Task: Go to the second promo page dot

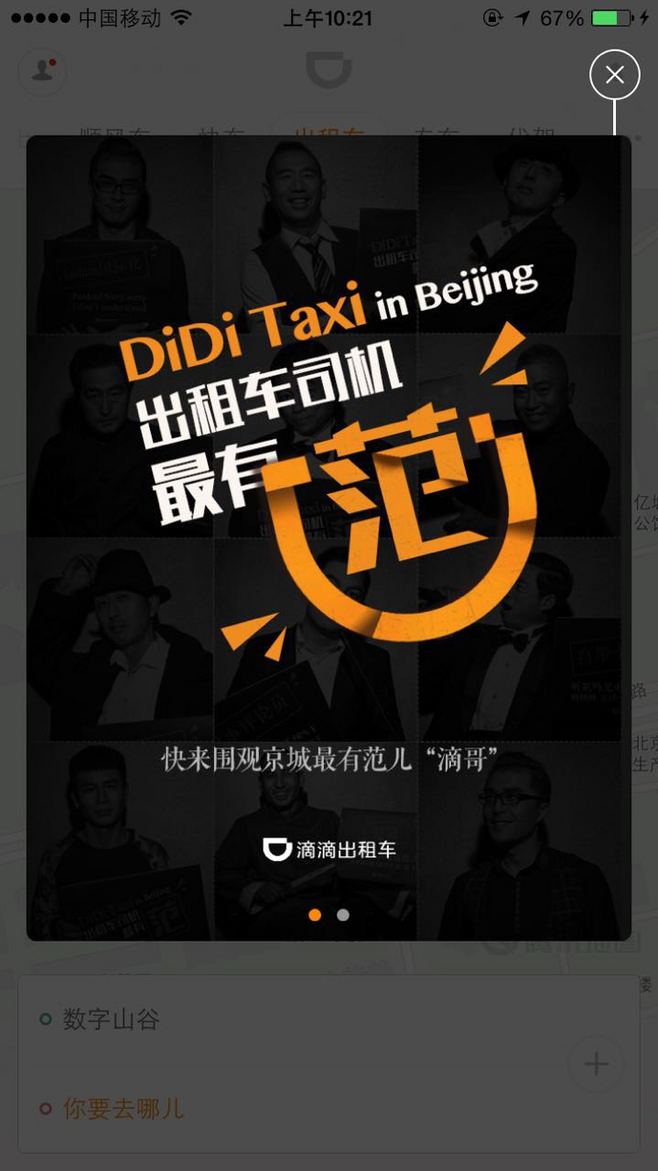Action: (x=343, y=915)
